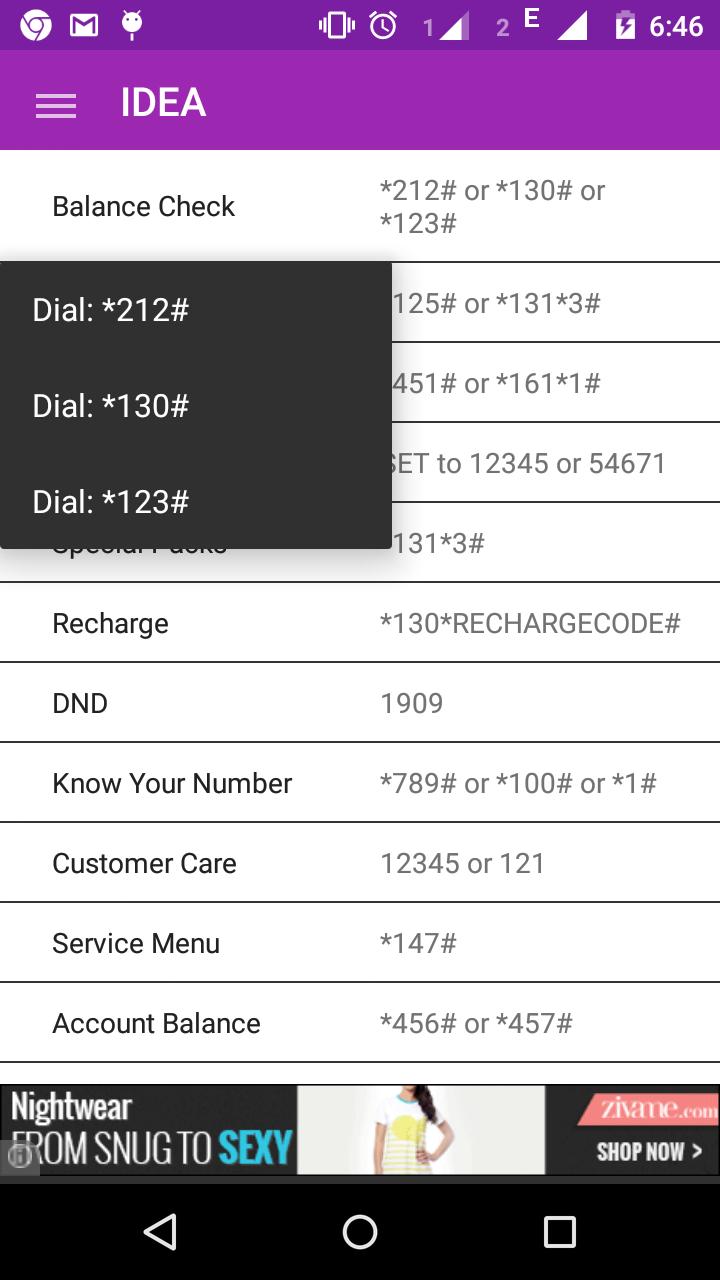Tap the Gmail icon in status bar

[84, 25]
